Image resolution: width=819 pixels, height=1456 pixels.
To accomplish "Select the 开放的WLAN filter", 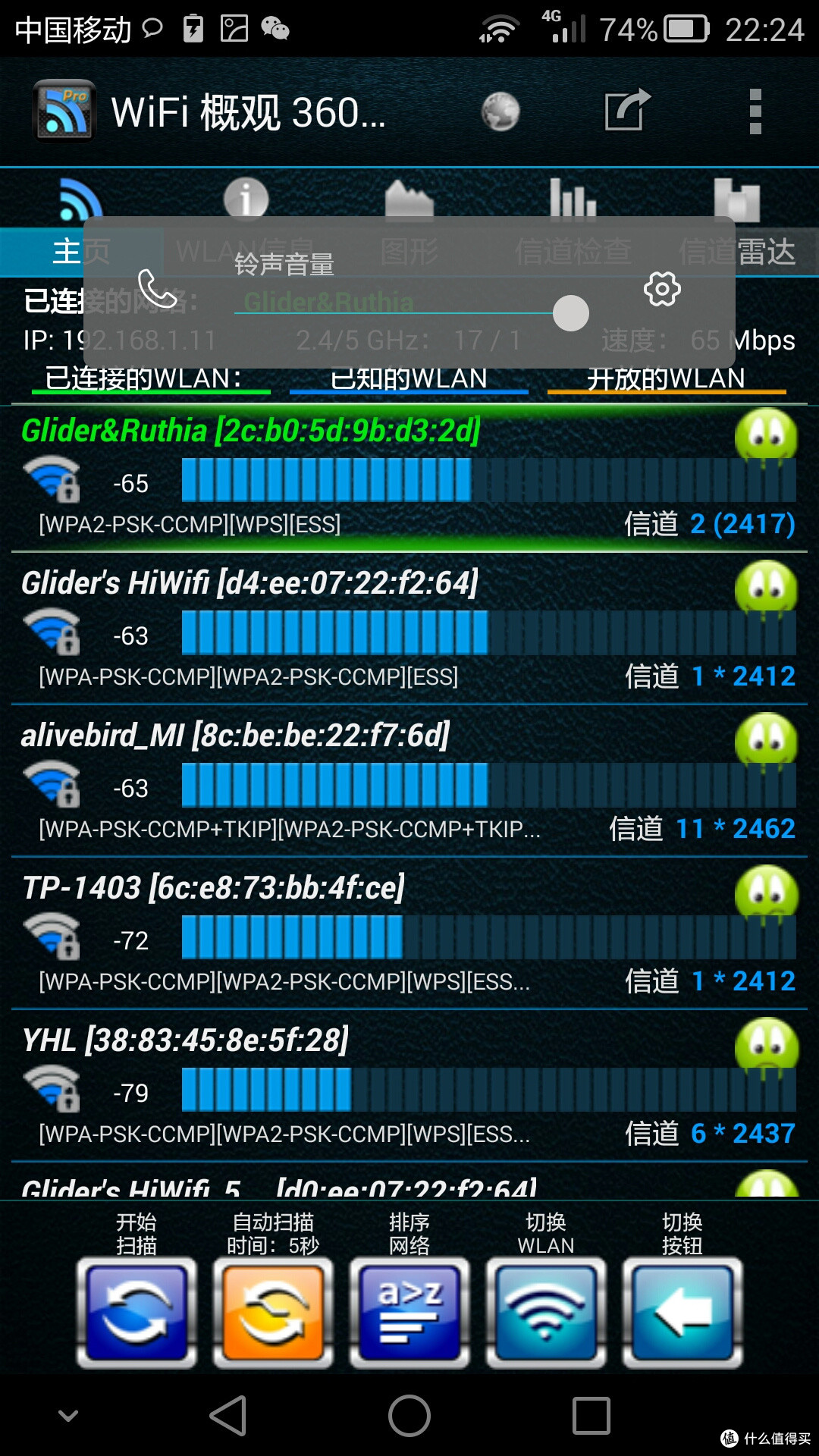I will click(667, 378).
